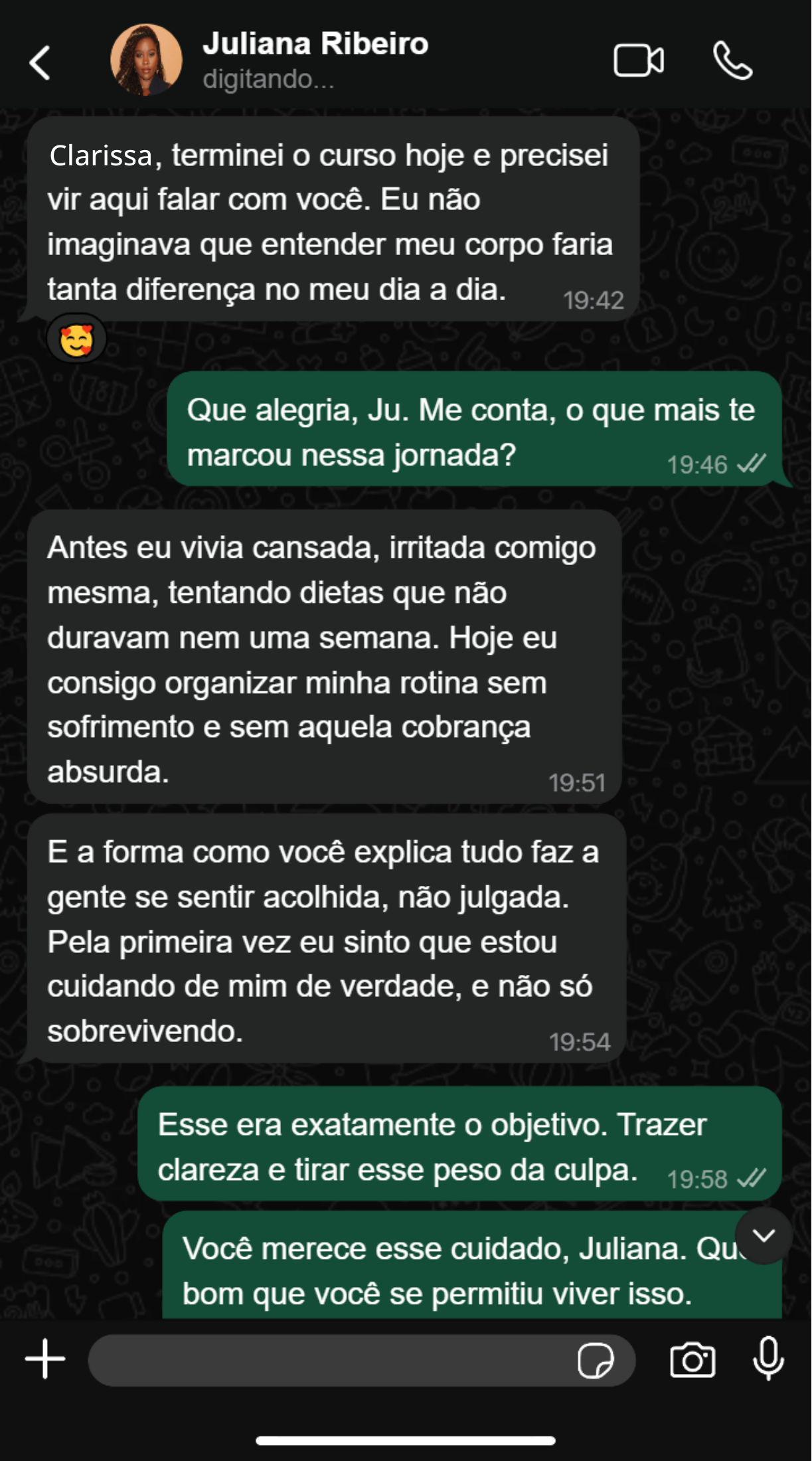Record a voice message with the microphone
The image size is (812, 1461).
point(768,1359)
